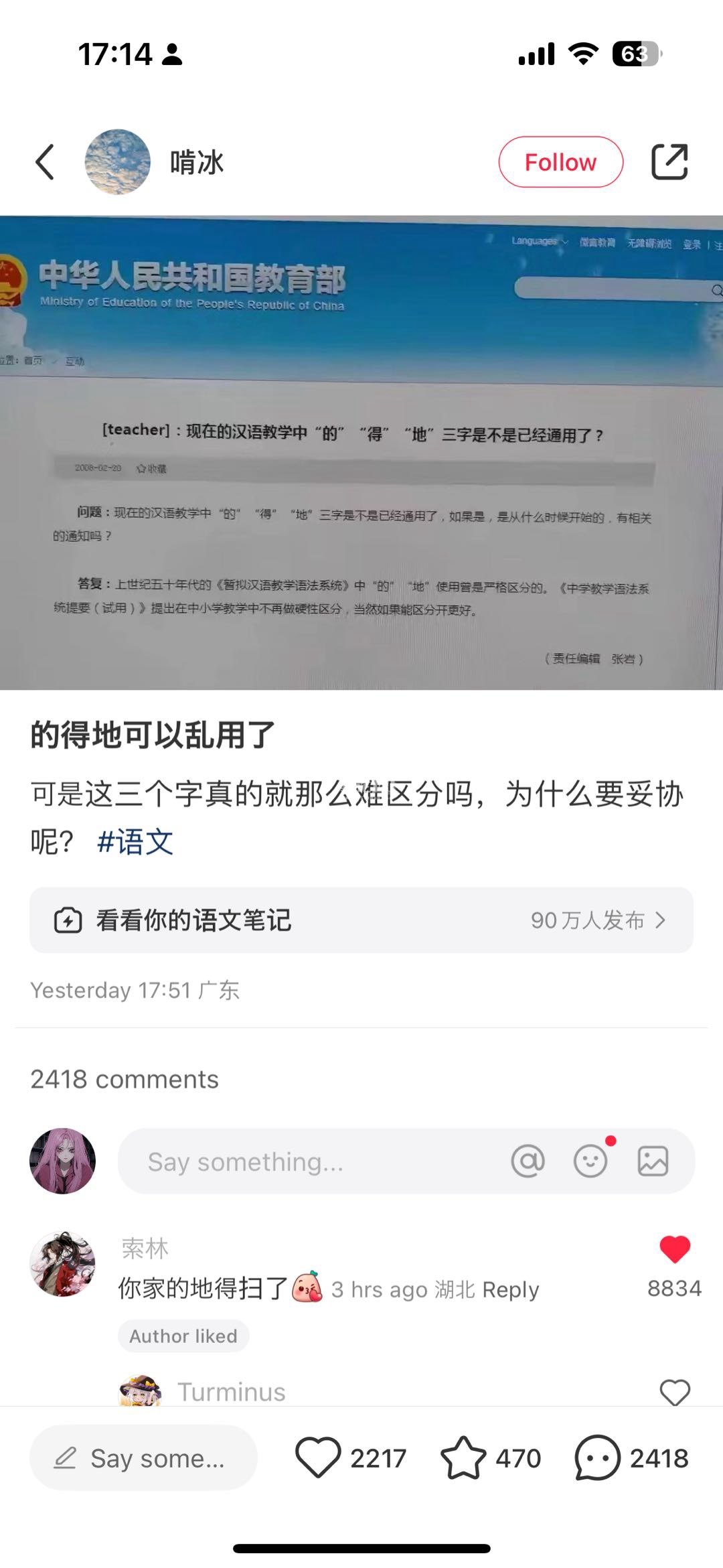Viewport: 723px width, 1568px height.
Task: Open 索林's profile picture
Action: [63, 1264]
